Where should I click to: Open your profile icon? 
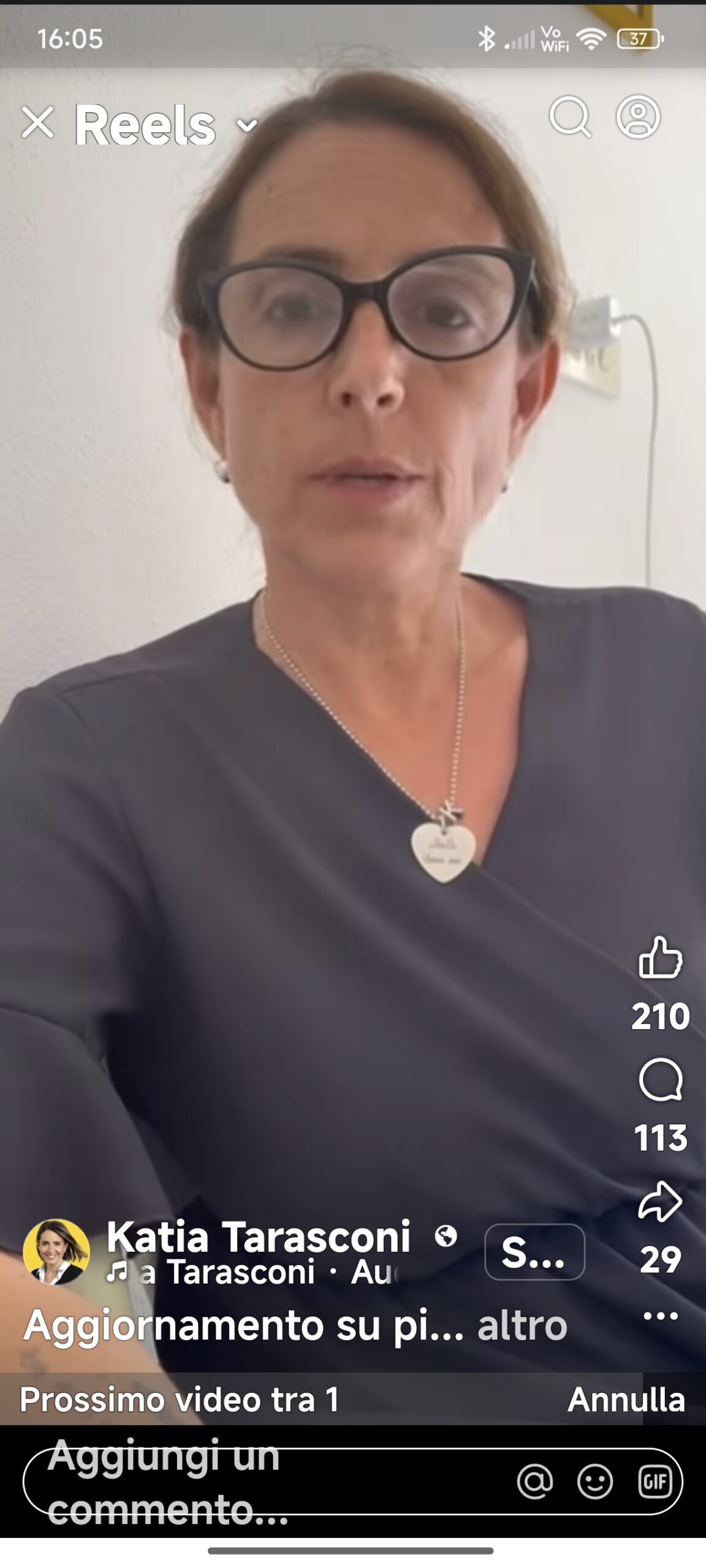pyautogui.click(x=638, y=116)
